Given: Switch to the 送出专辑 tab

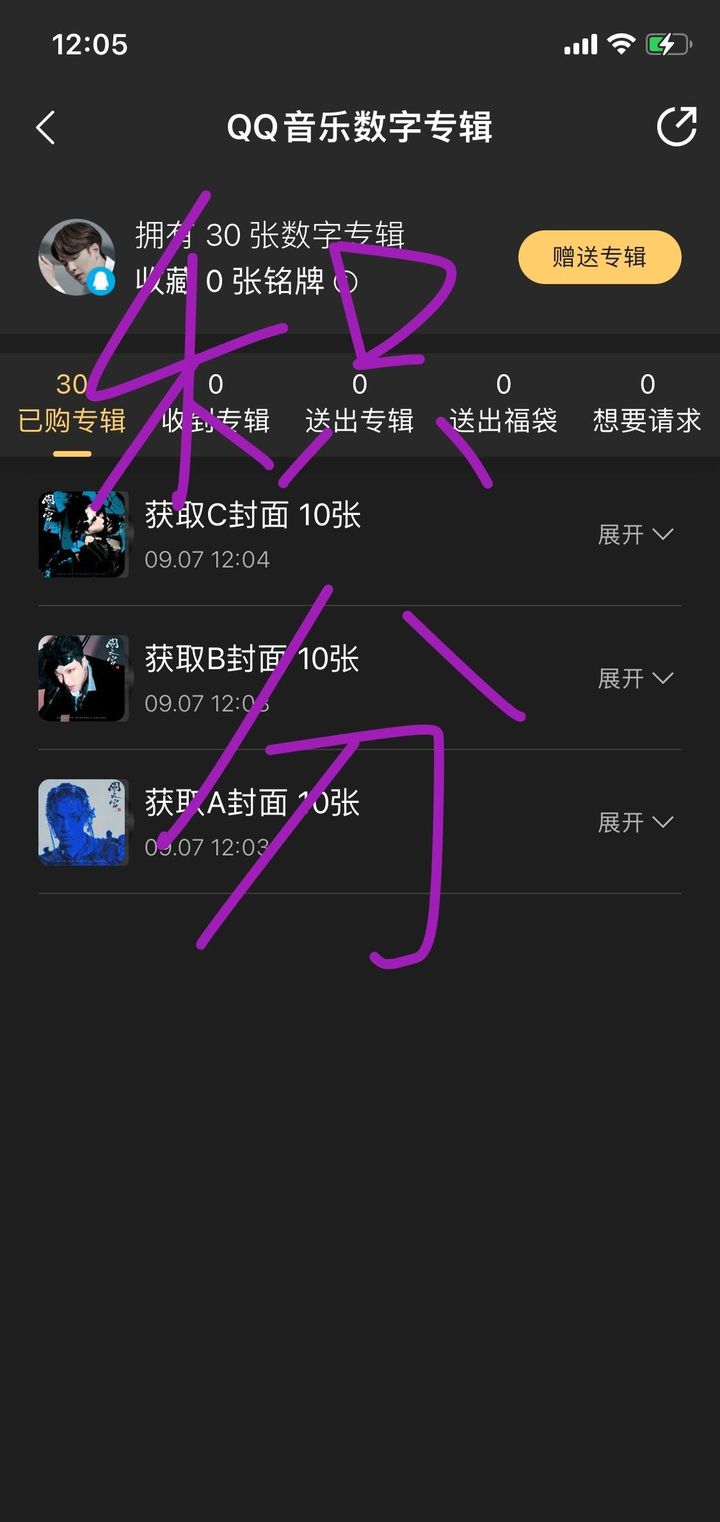Looking at the screenshot, I should [360, 404].
